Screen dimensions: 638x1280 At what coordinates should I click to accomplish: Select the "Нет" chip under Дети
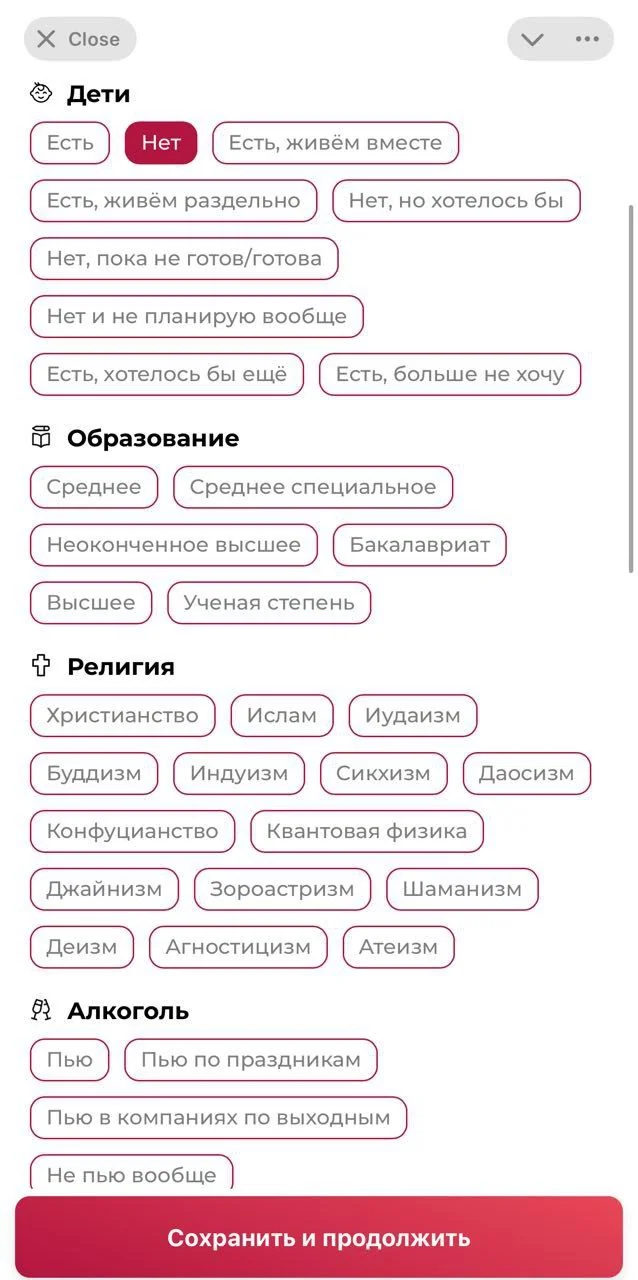pos(161,143)
